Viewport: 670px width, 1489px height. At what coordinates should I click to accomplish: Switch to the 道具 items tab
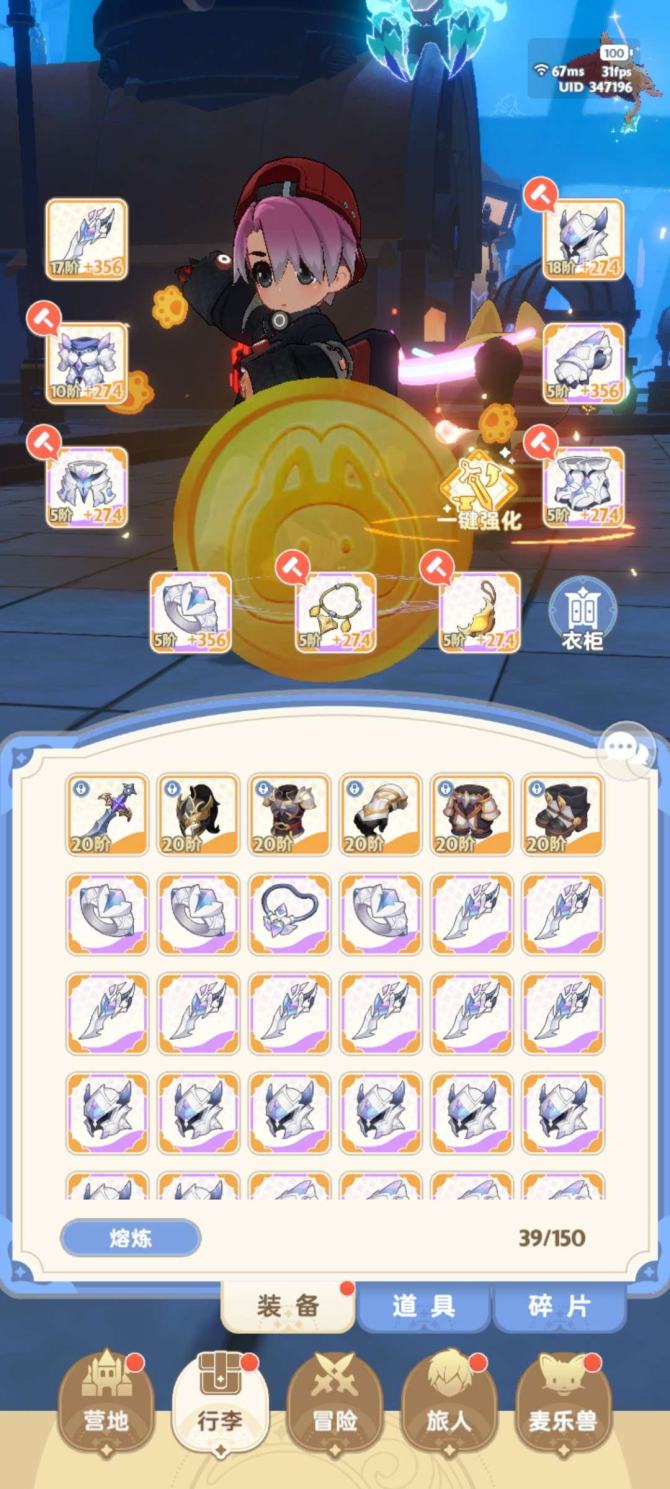pos(424,1305)
